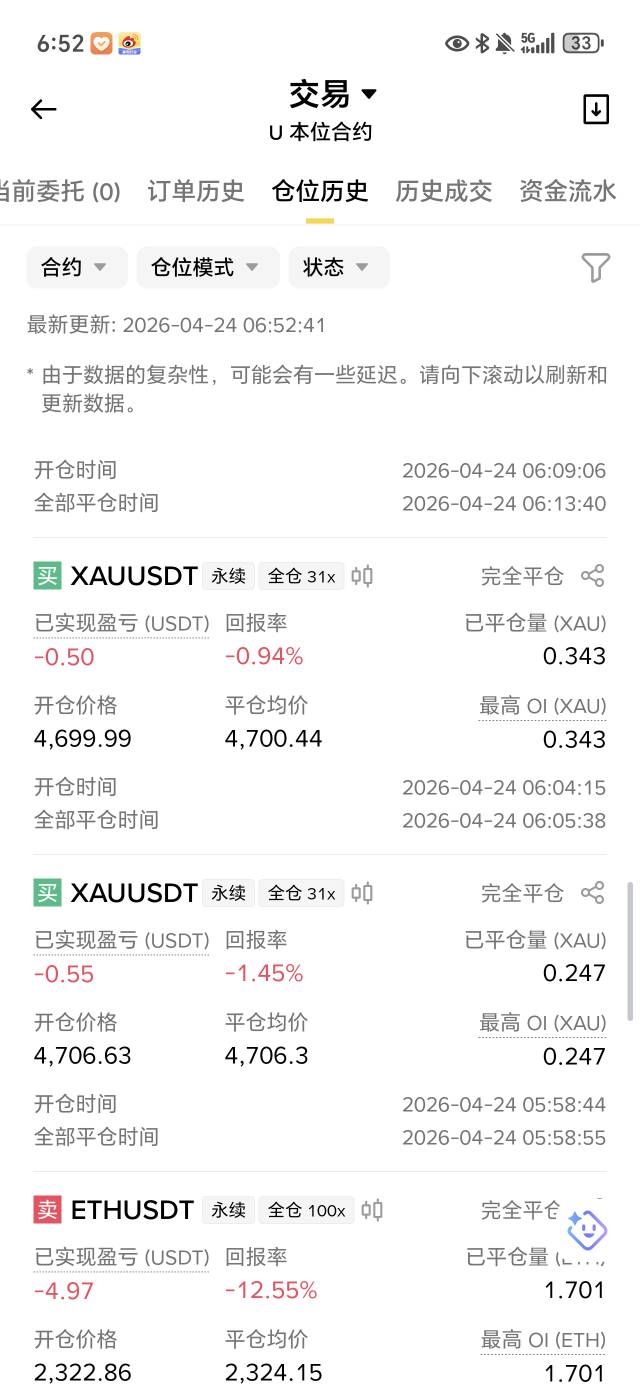This screenshot has width=640, height=1400.
Task: Expand the 合约 filter dropdown
Action: 75,267
